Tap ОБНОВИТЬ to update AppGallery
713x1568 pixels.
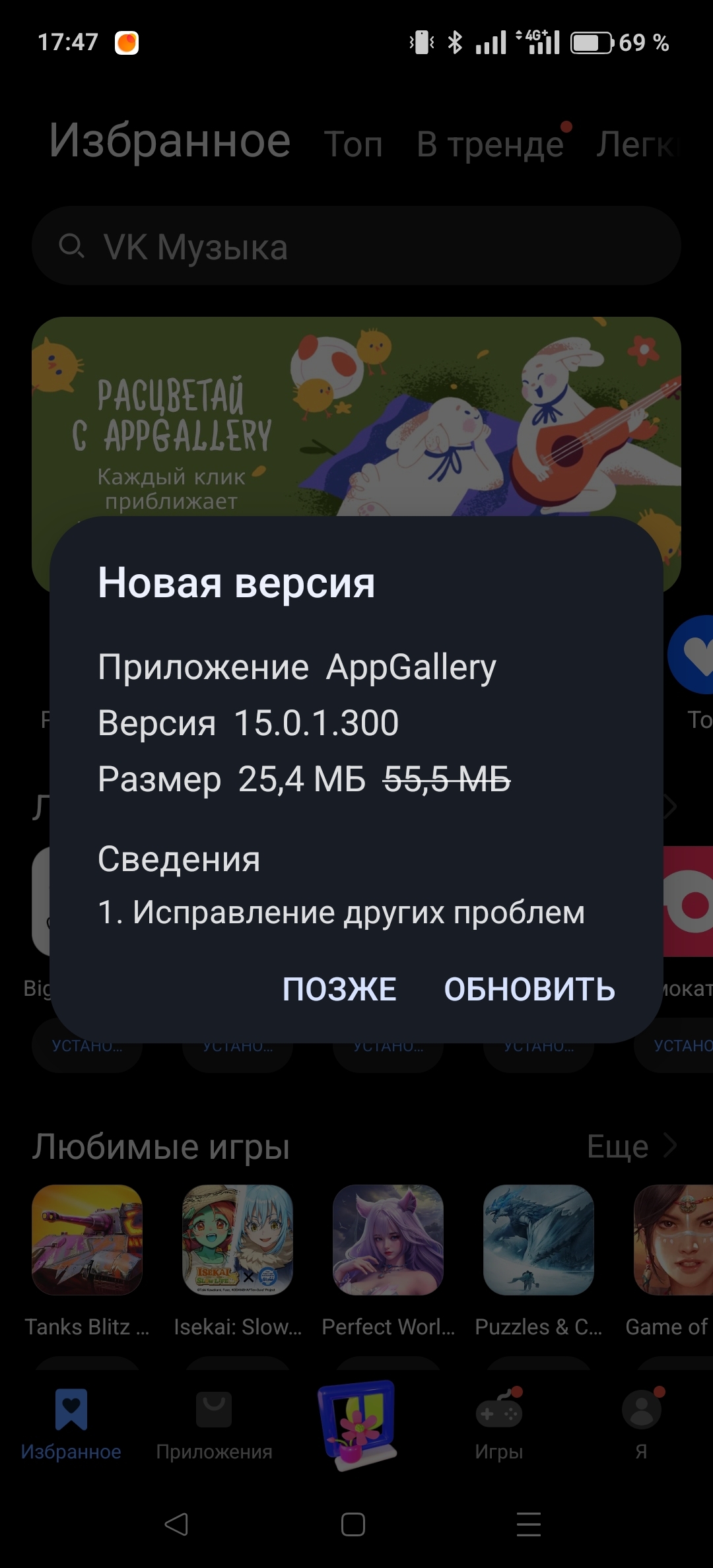(x=529, y=989)
